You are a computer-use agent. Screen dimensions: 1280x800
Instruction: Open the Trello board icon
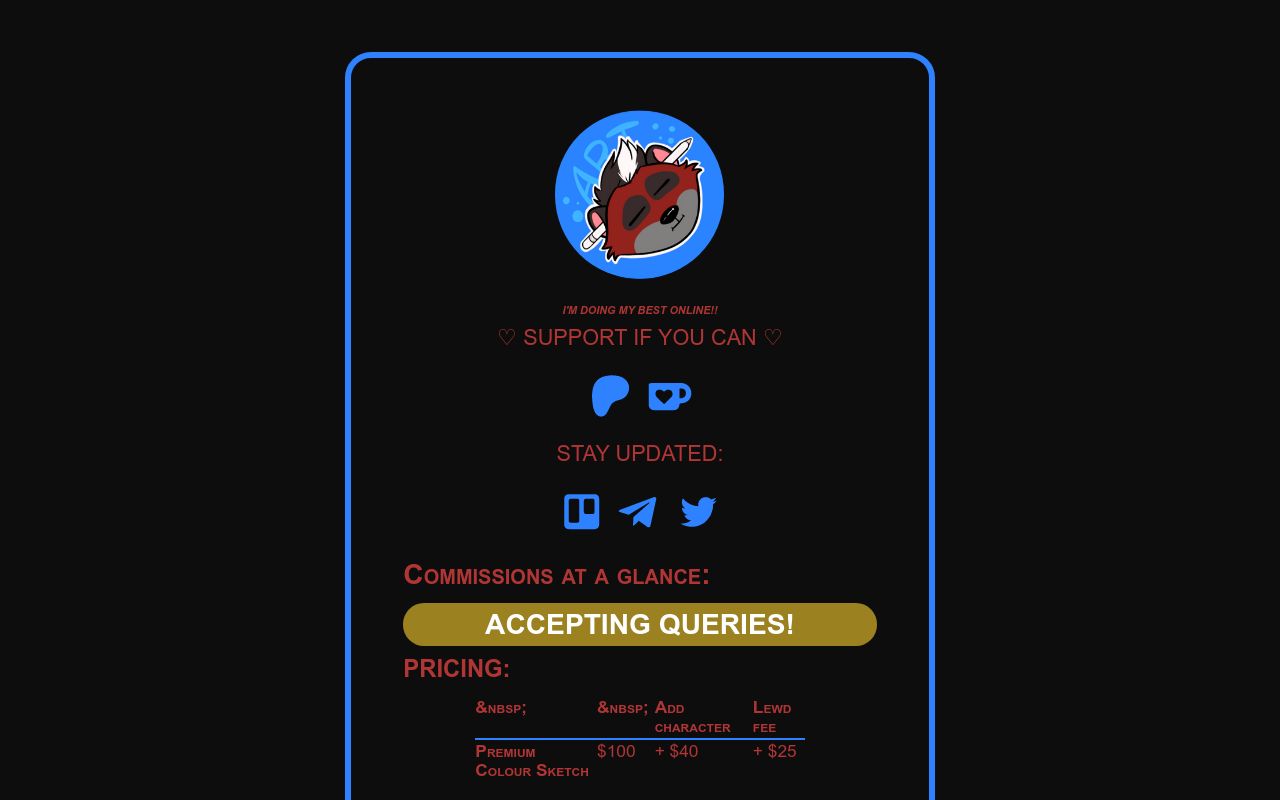pyautogui.click(x=581, y=512)
